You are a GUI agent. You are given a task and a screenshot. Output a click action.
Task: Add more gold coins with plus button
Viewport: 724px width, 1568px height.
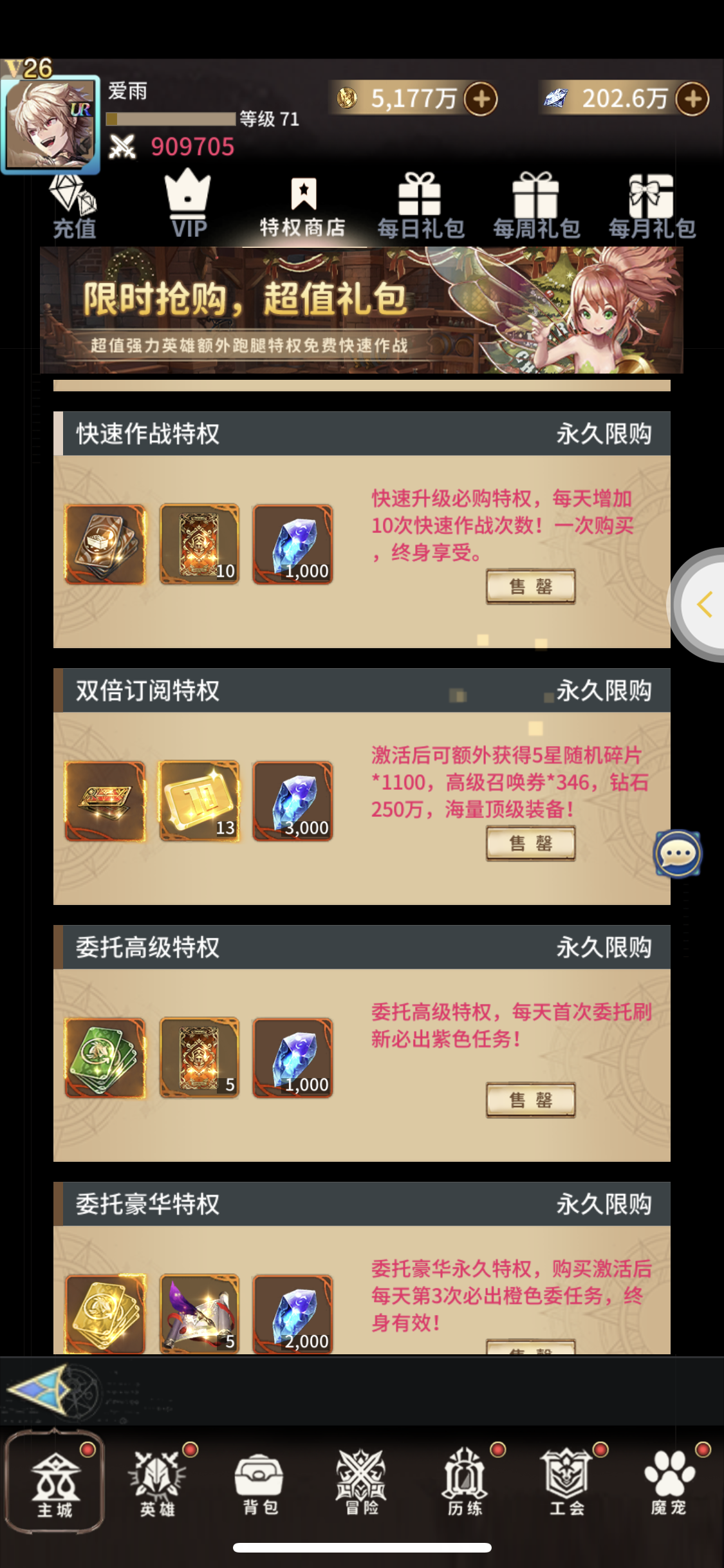tap(481, 99)
